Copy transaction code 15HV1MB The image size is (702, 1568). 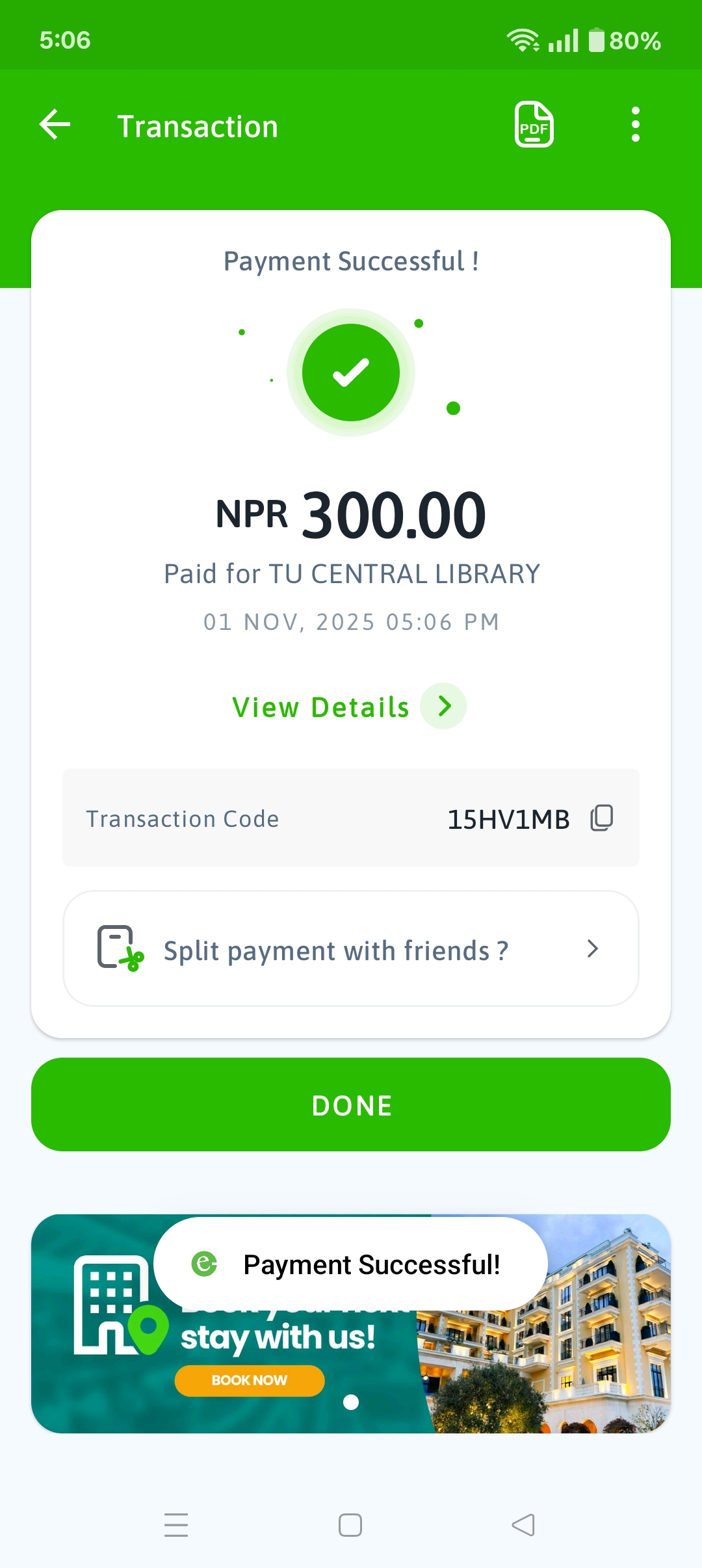602,818
